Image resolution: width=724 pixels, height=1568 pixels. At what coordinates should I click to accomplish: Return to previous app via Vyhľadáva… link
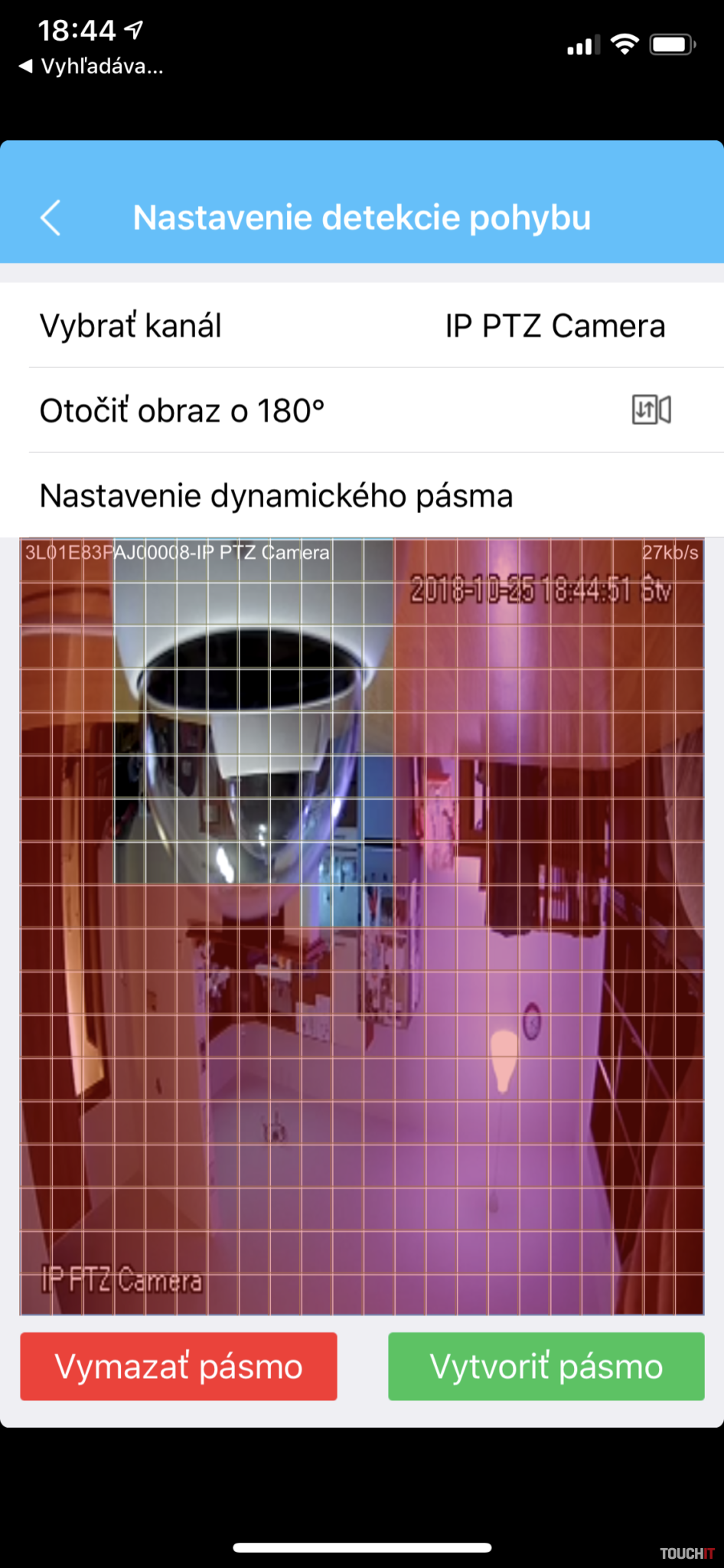click(92, 67)
